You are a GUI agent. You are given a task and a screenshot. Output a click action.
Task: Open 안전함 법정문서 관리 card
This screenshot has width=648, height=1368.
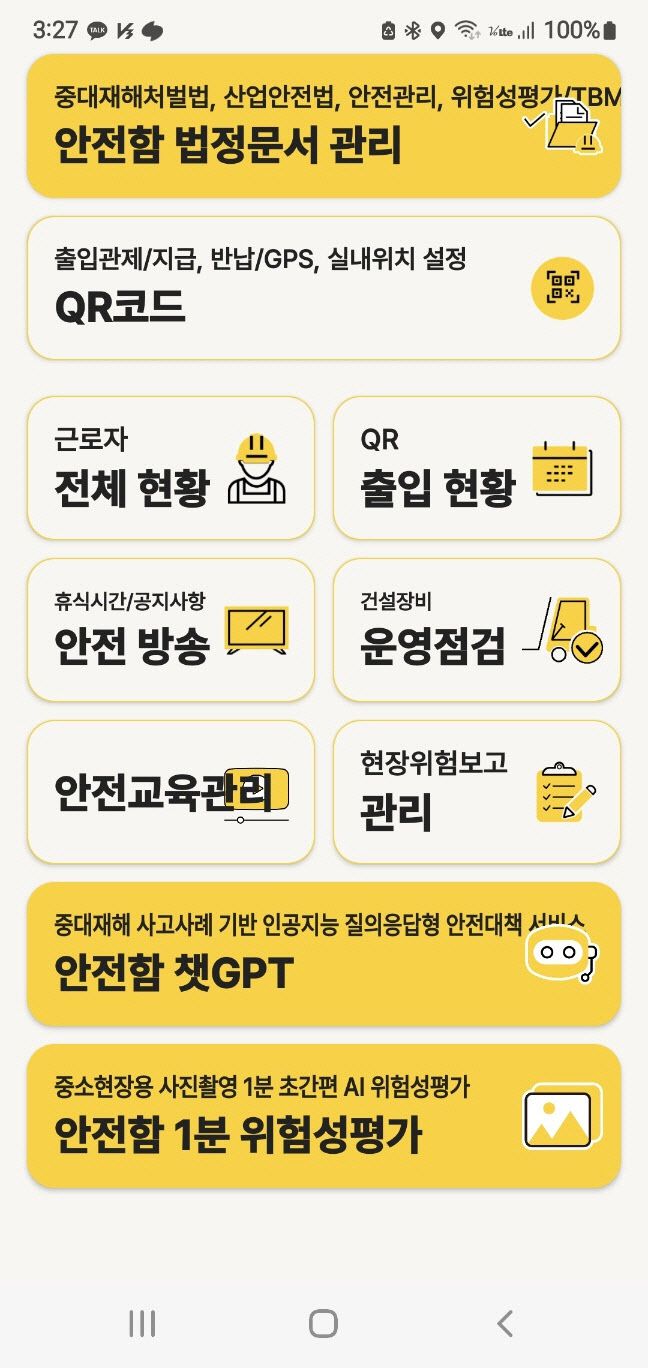tap(323, 126)
